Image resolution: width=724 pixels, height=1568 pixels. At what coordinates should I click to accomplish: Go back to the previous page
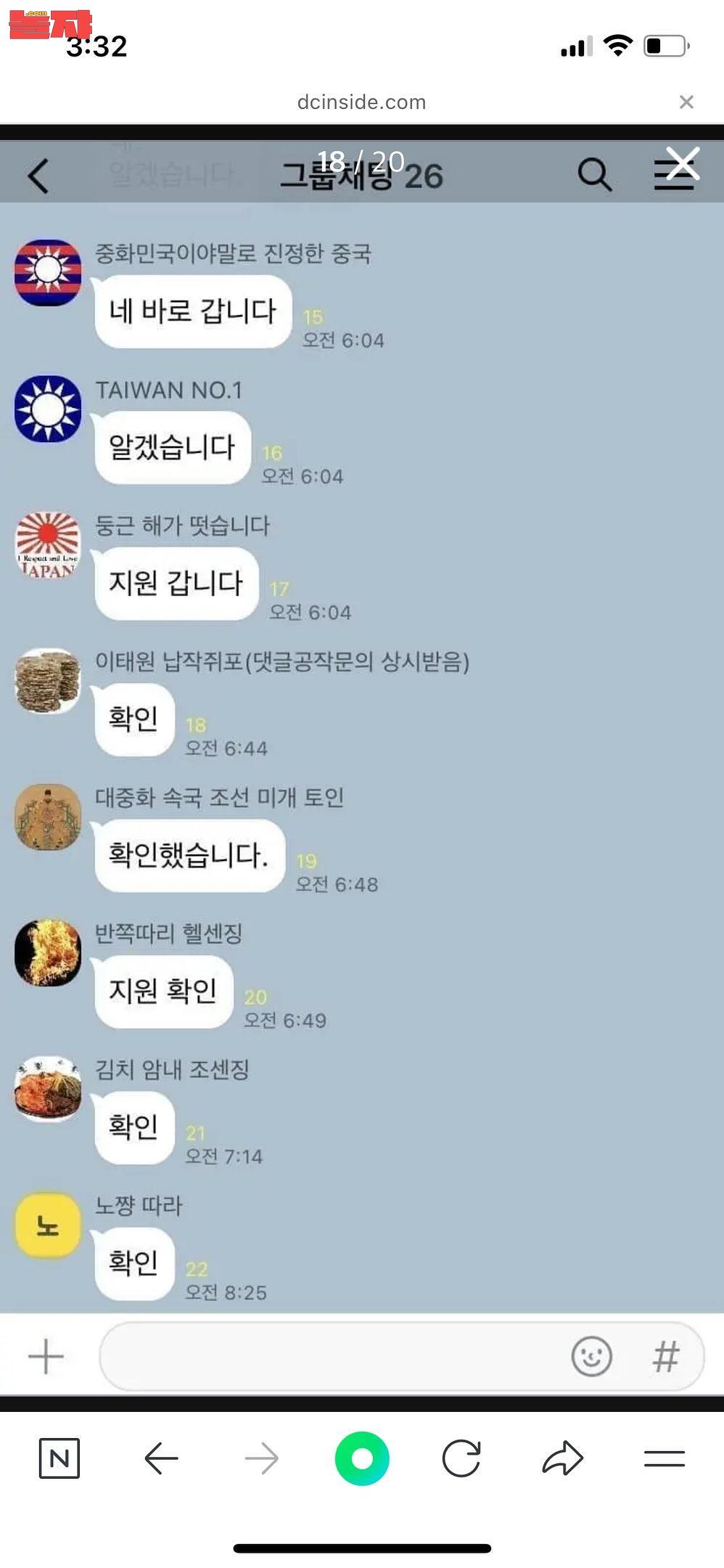(x=161, y=1458)
